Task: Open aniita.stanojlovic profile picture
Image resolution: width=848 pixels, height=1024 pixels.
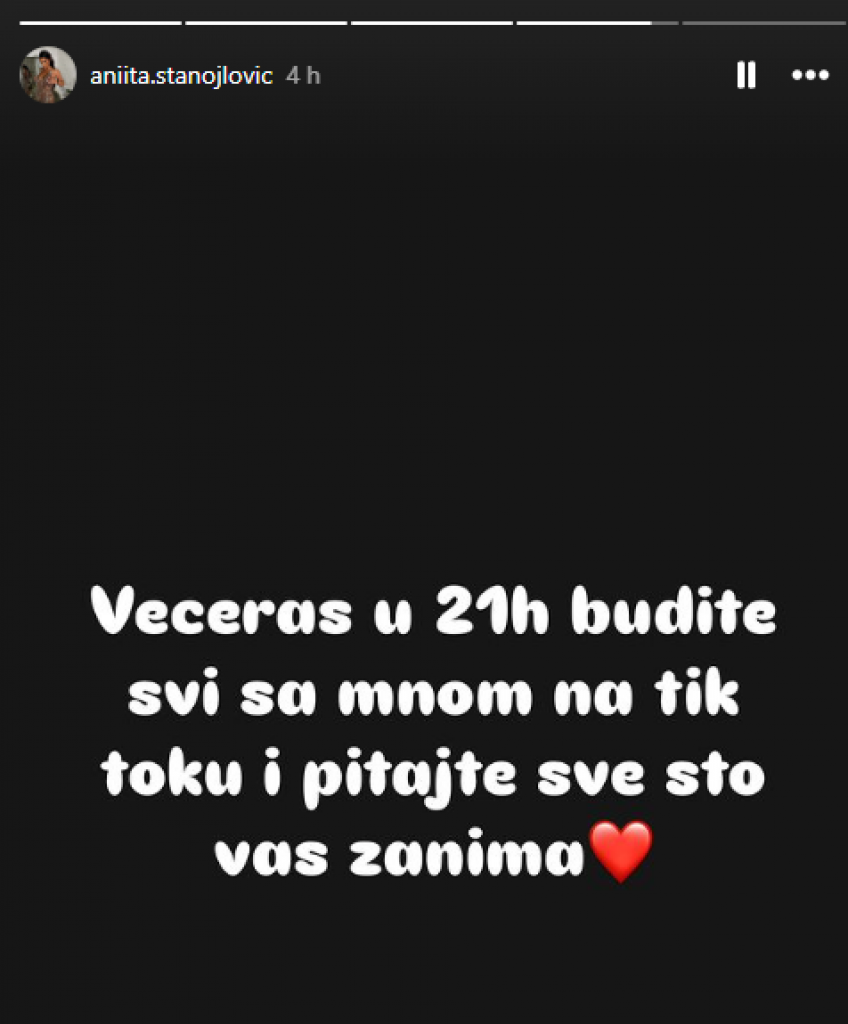Action: pyautogui.click(x=48, y=75)
